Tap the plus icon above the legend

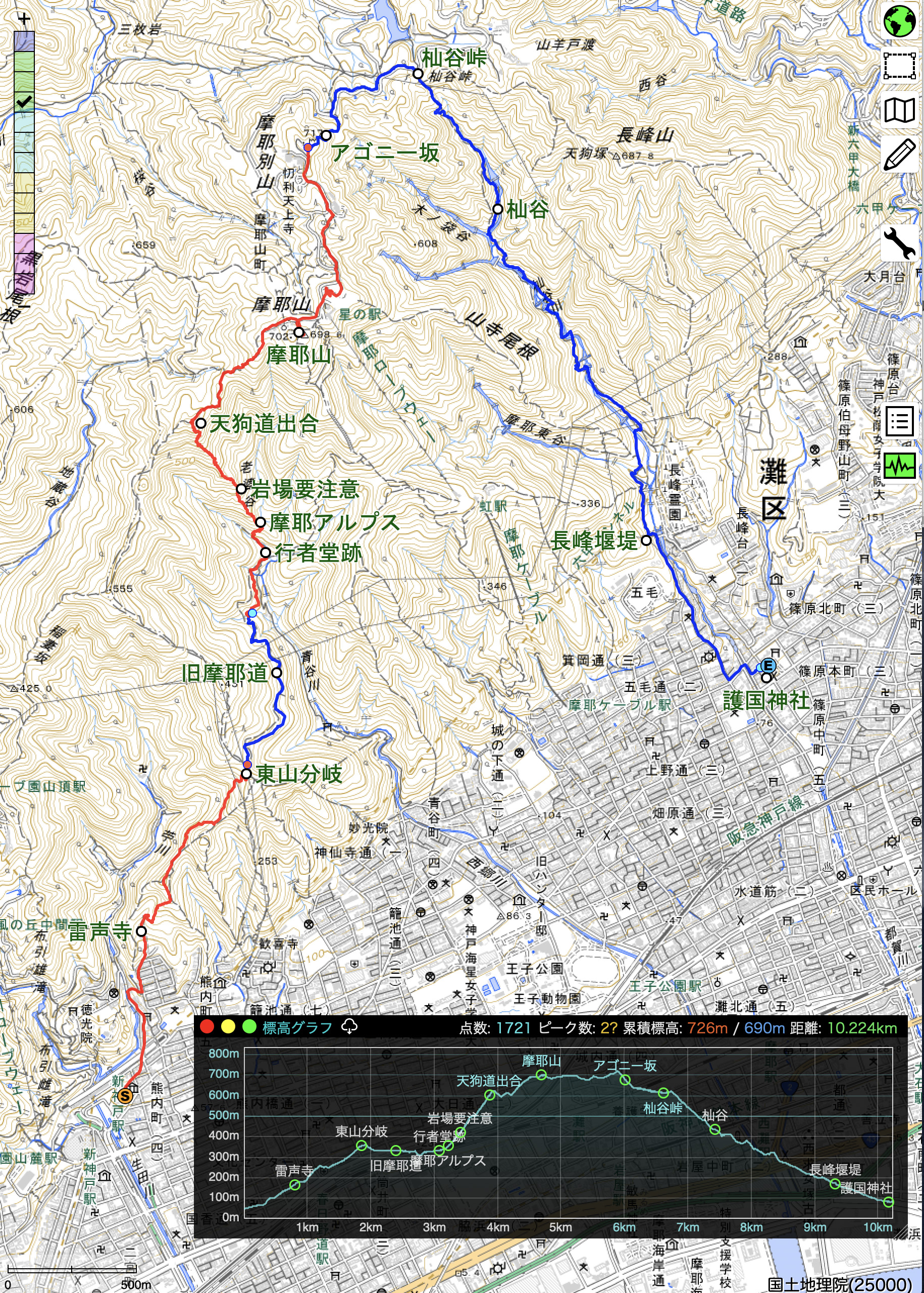[x=24, y=19]
